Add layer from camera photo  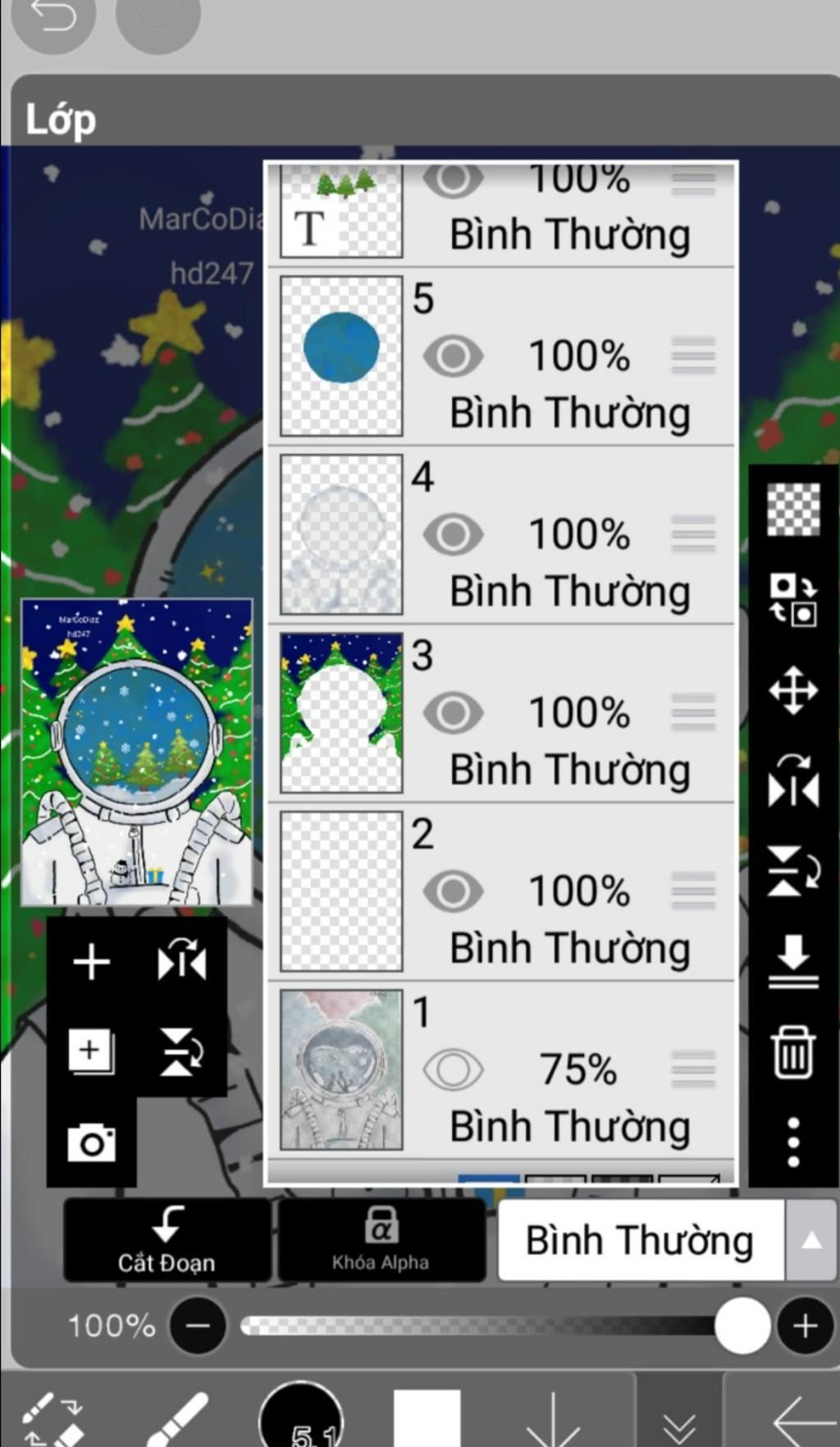click(x=92, y=1142)
